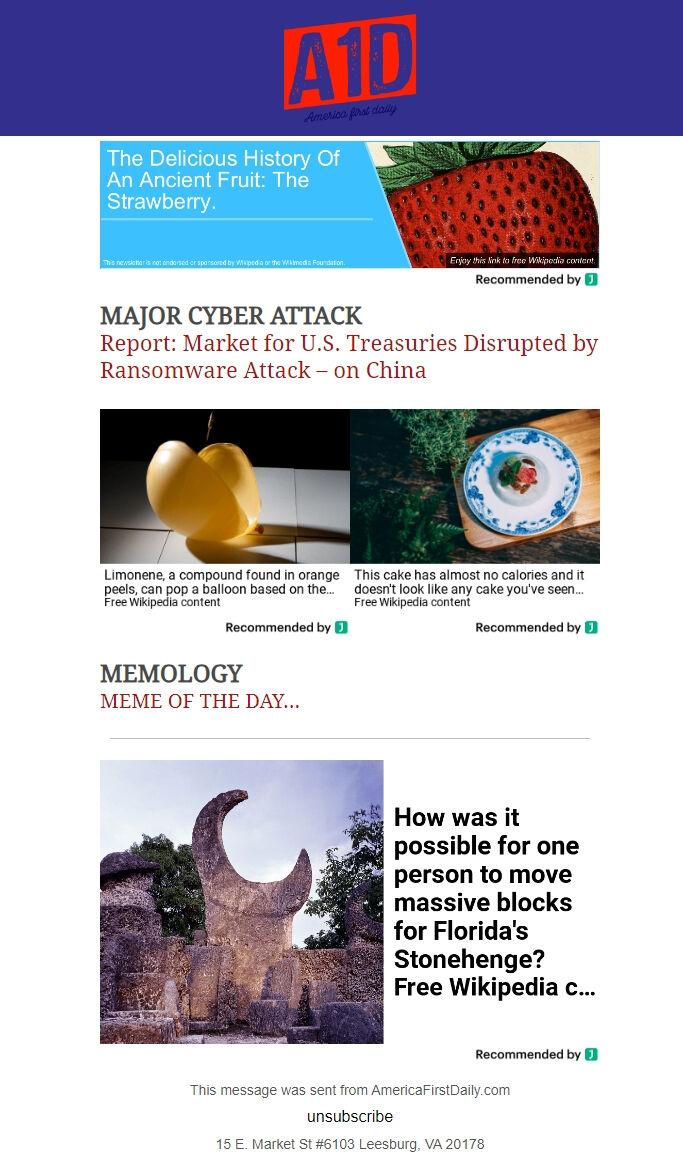This screenshot has width=683, height=1168.
Task: Open the Meme of the Day link
Action: (200, 701)
